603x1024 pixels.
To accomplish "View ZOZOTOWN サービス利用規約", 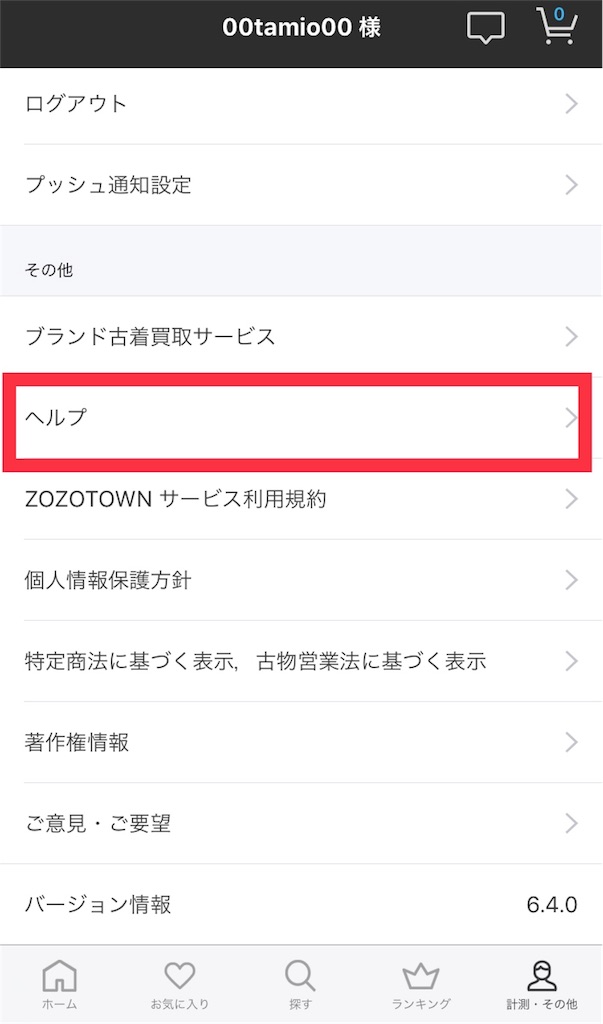I will pyautogui.click(x=301, y=498).
